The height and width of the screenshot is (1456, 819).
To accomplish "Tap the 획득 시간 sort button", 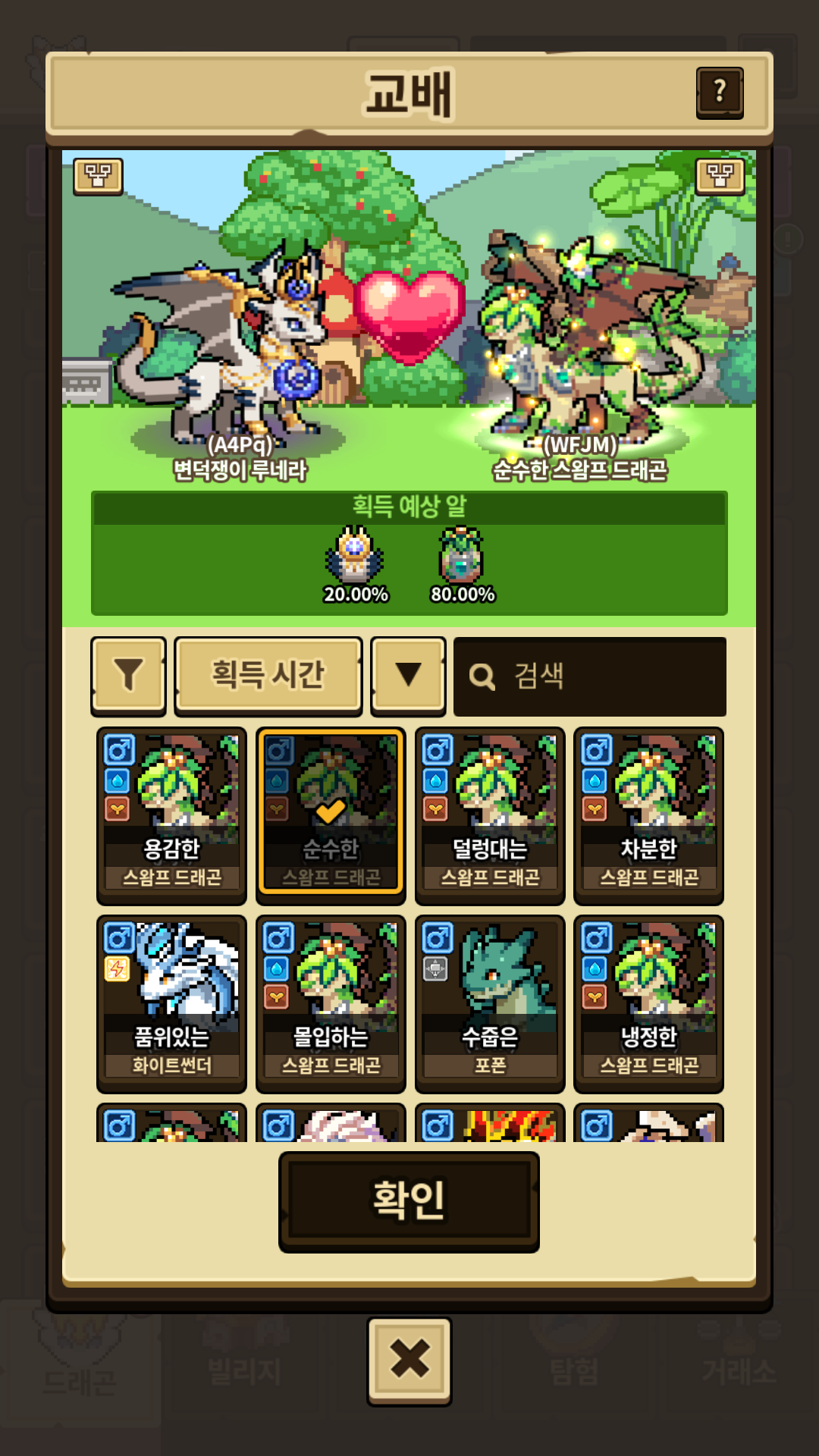I will tap(268, 675).
